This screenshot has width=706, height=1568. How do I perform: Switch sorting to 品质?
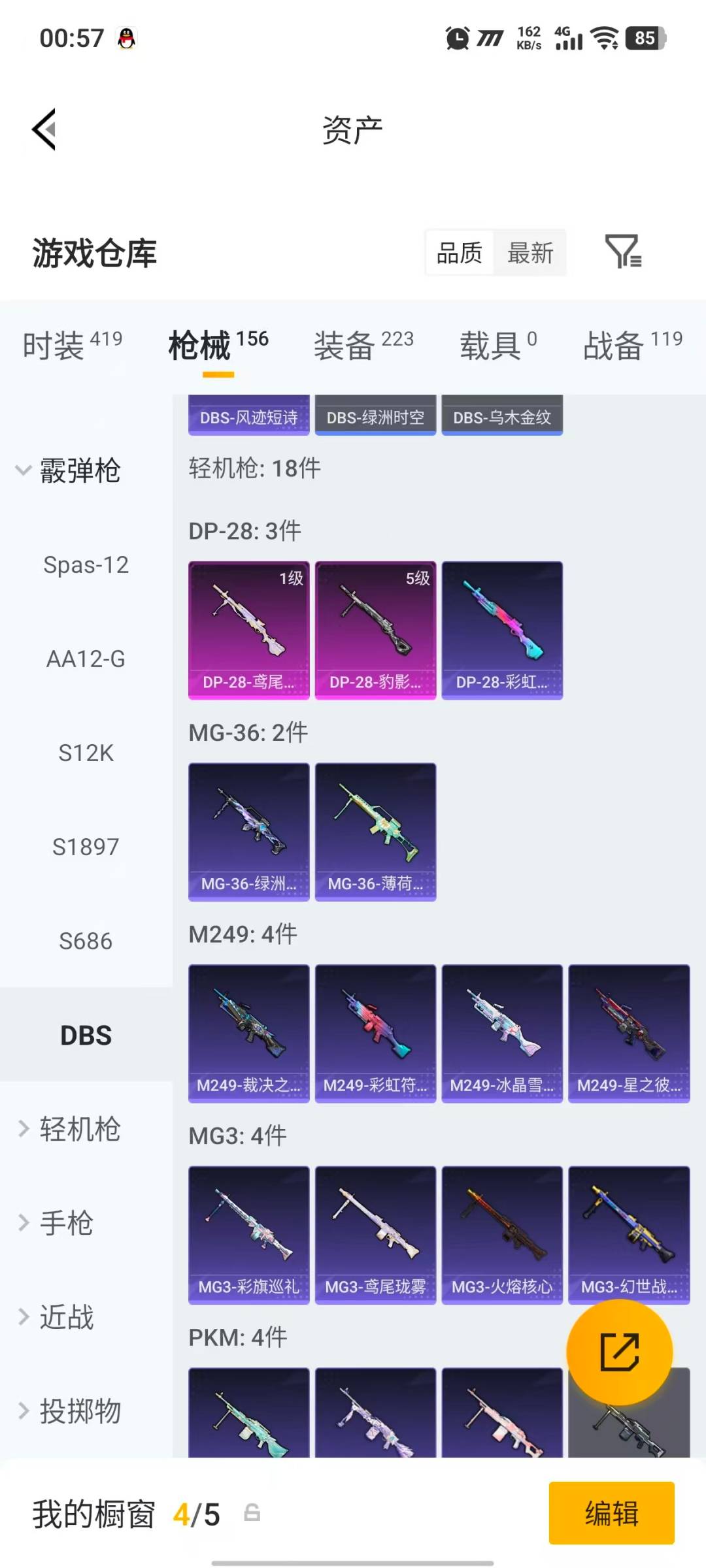(x=460, y=253)
